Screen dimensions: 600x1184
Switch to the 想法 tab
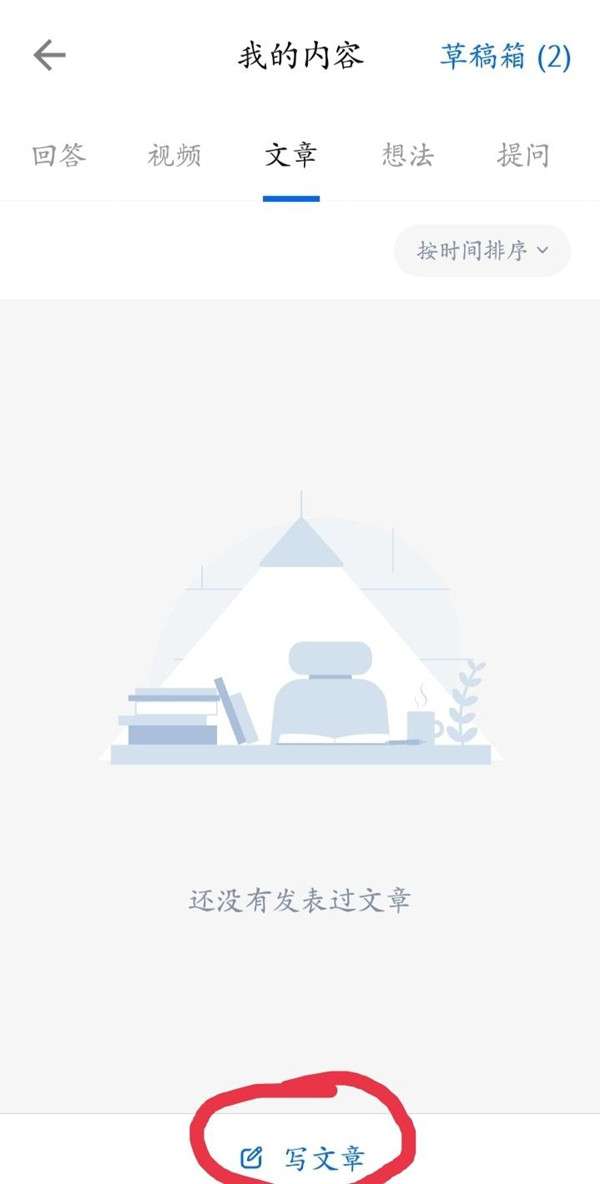point(407,156)
